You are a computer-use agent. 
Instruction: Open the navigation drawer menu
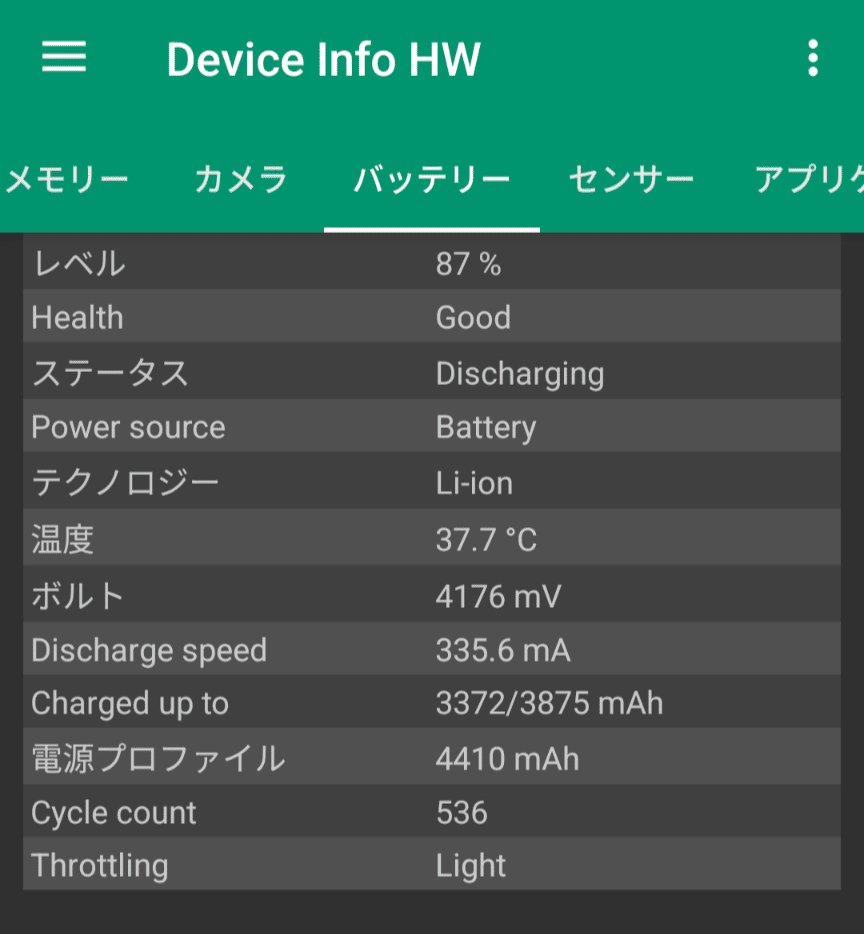[63, 57]
